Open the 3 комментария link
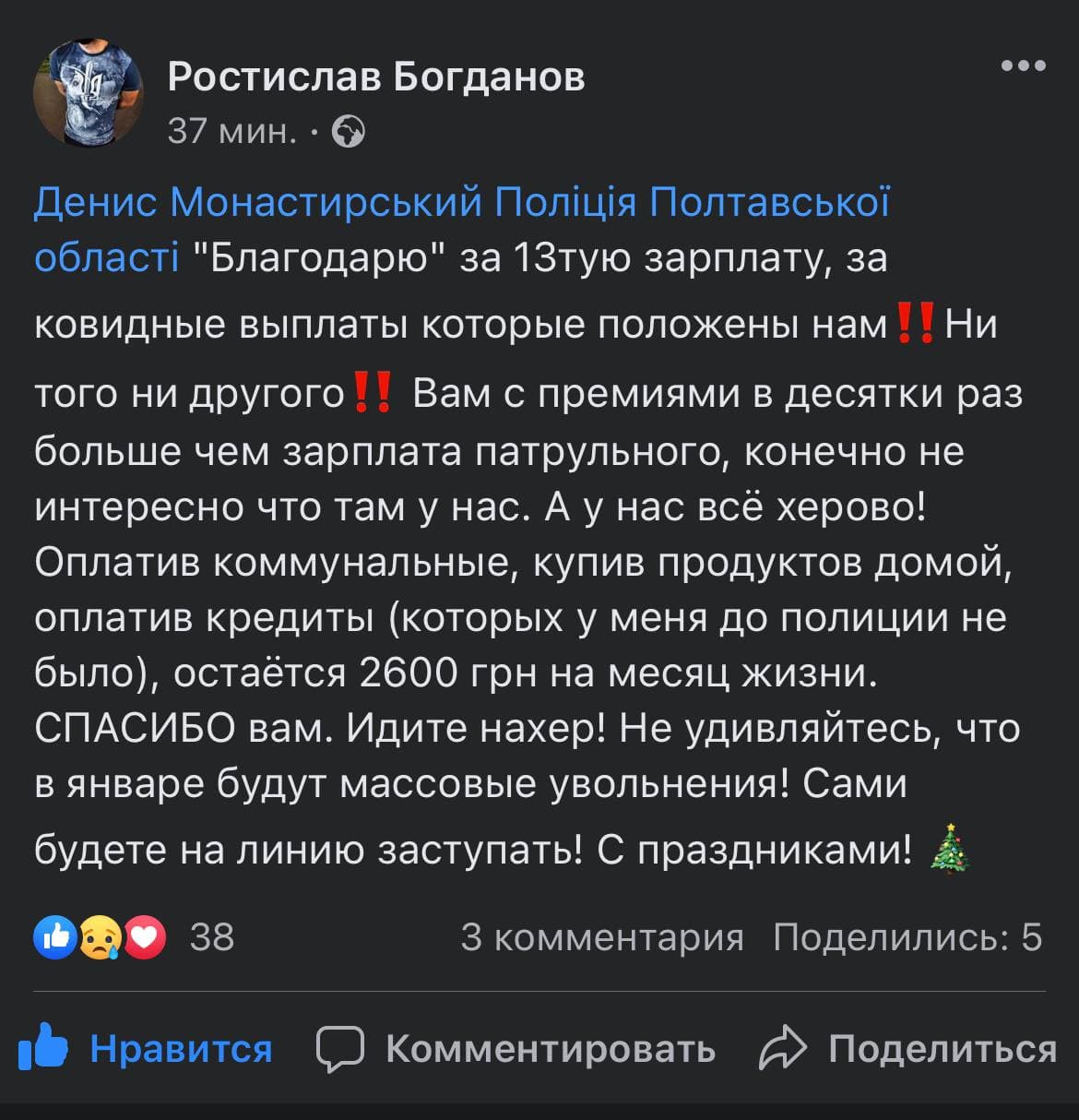This screenshot has height=1120, width=1079. 601,937
